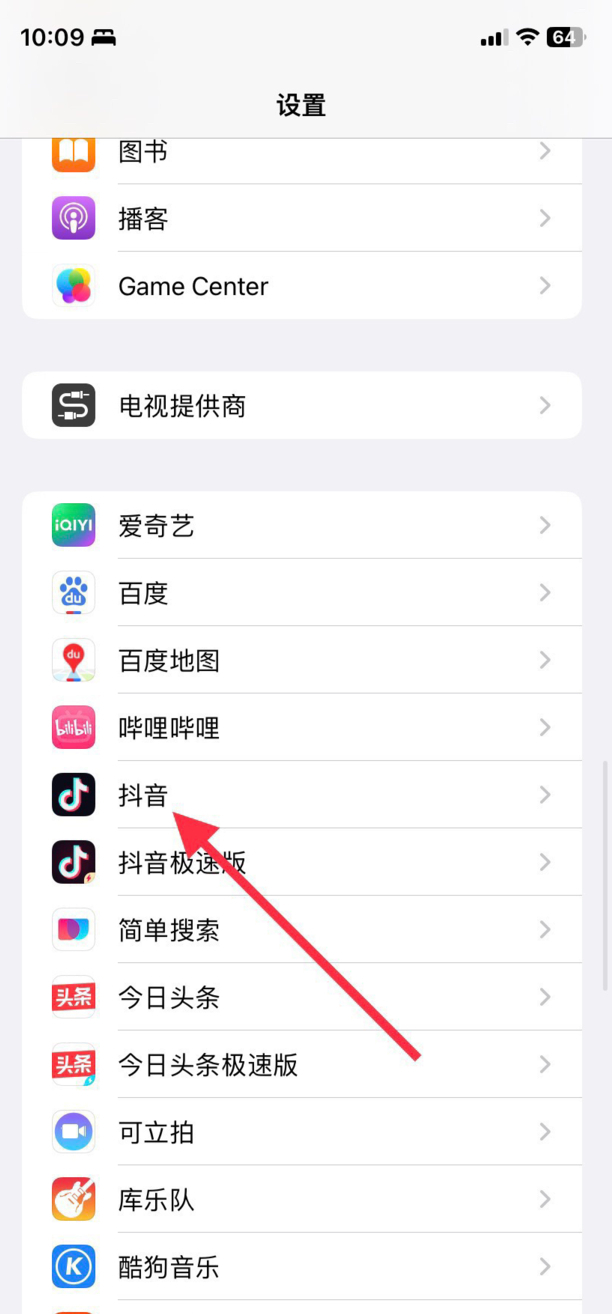612x1314 pixels.
Task: Choose 酷狗音乐 from the list
Action: coord(300,1267)
